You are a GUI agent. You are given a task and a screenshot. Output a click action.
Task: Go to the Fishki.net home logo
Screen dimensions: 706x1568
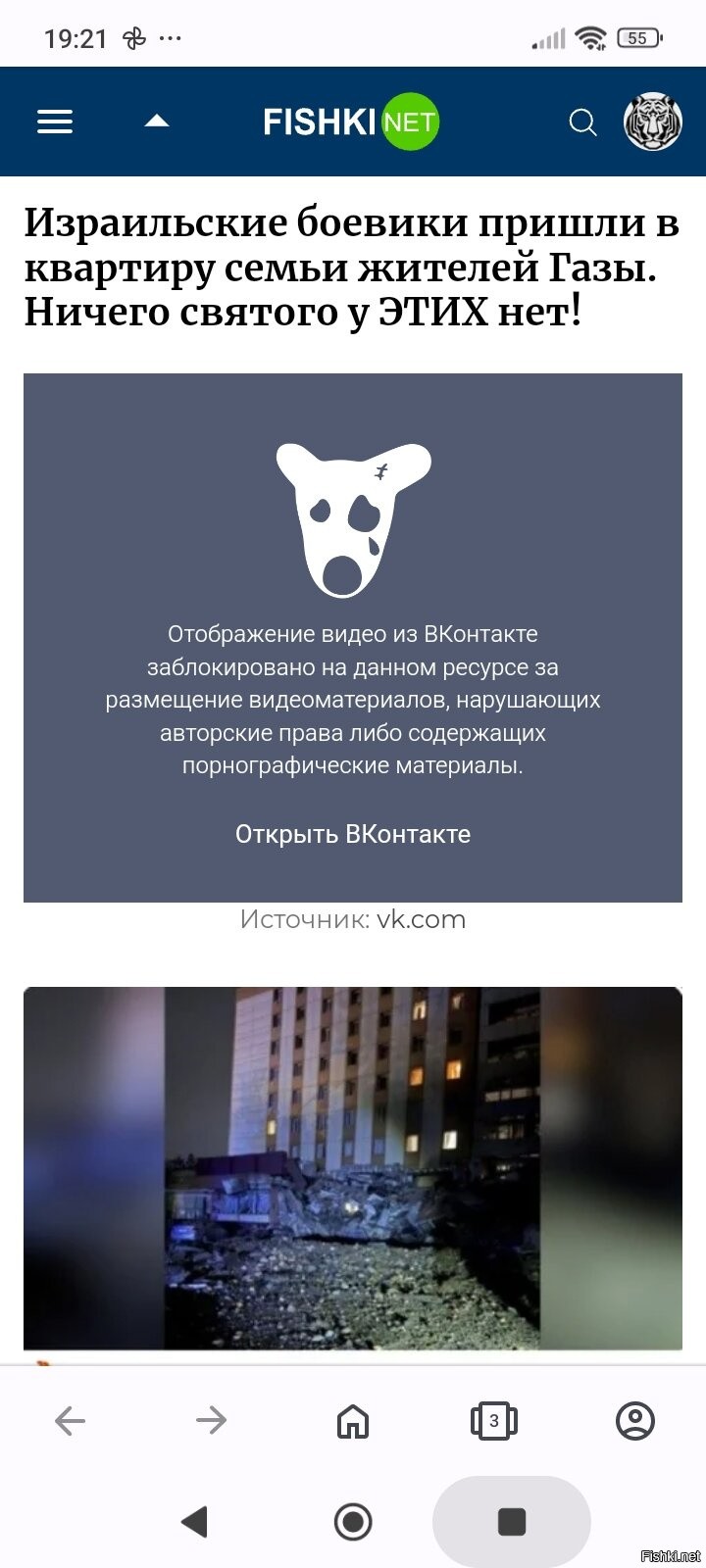[x=351, y=122]
